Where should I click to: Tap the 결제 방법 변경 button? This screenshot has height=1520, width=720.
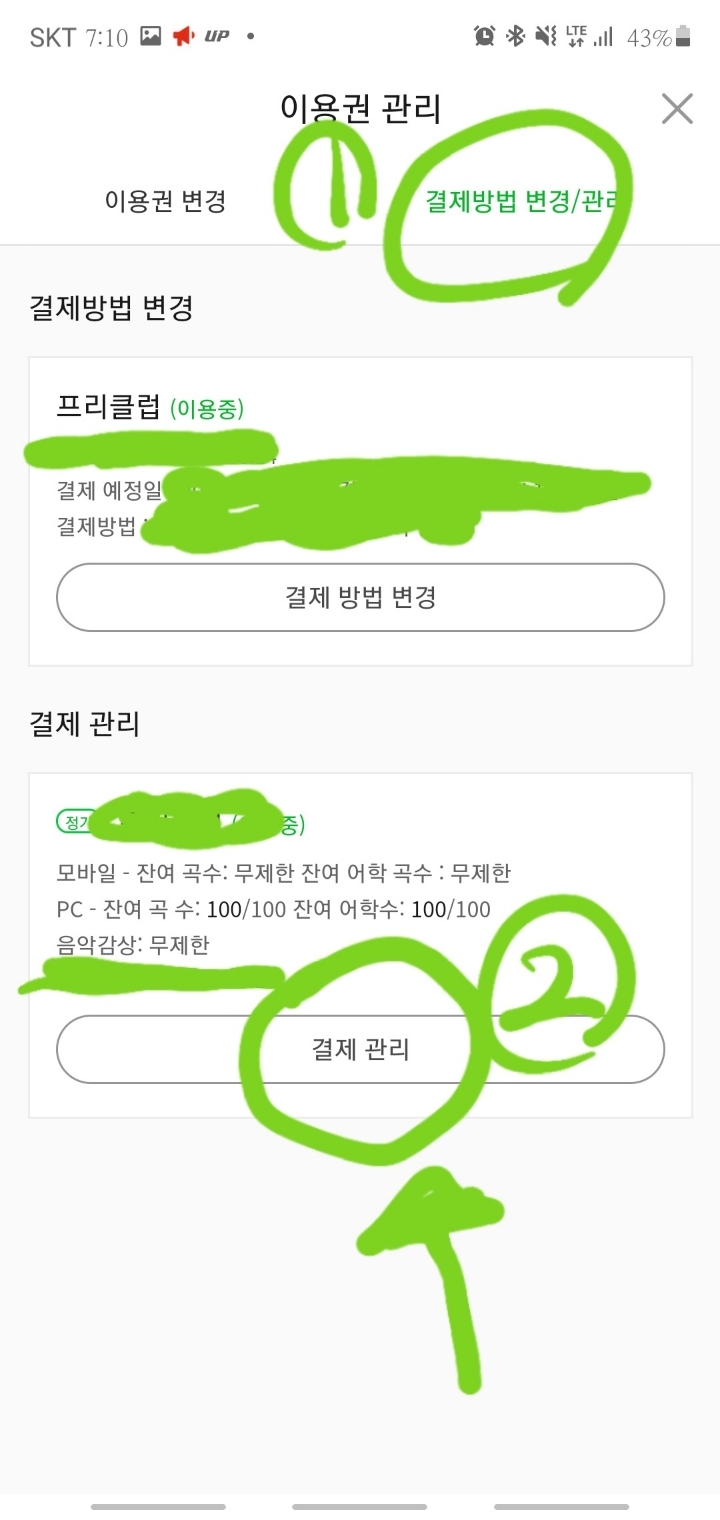360,597
